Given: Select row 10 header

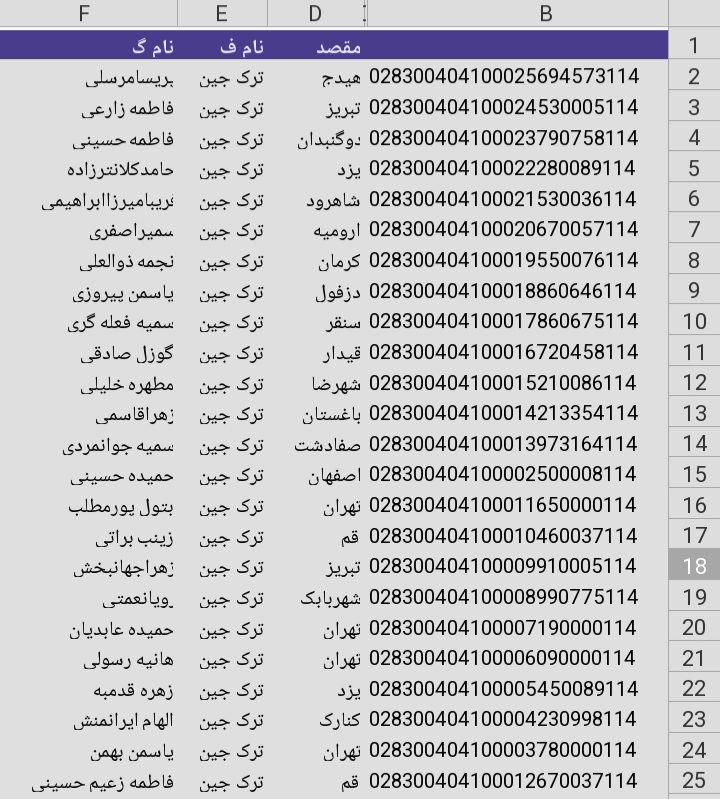Looking at the screenshot, I should point(694,321).
